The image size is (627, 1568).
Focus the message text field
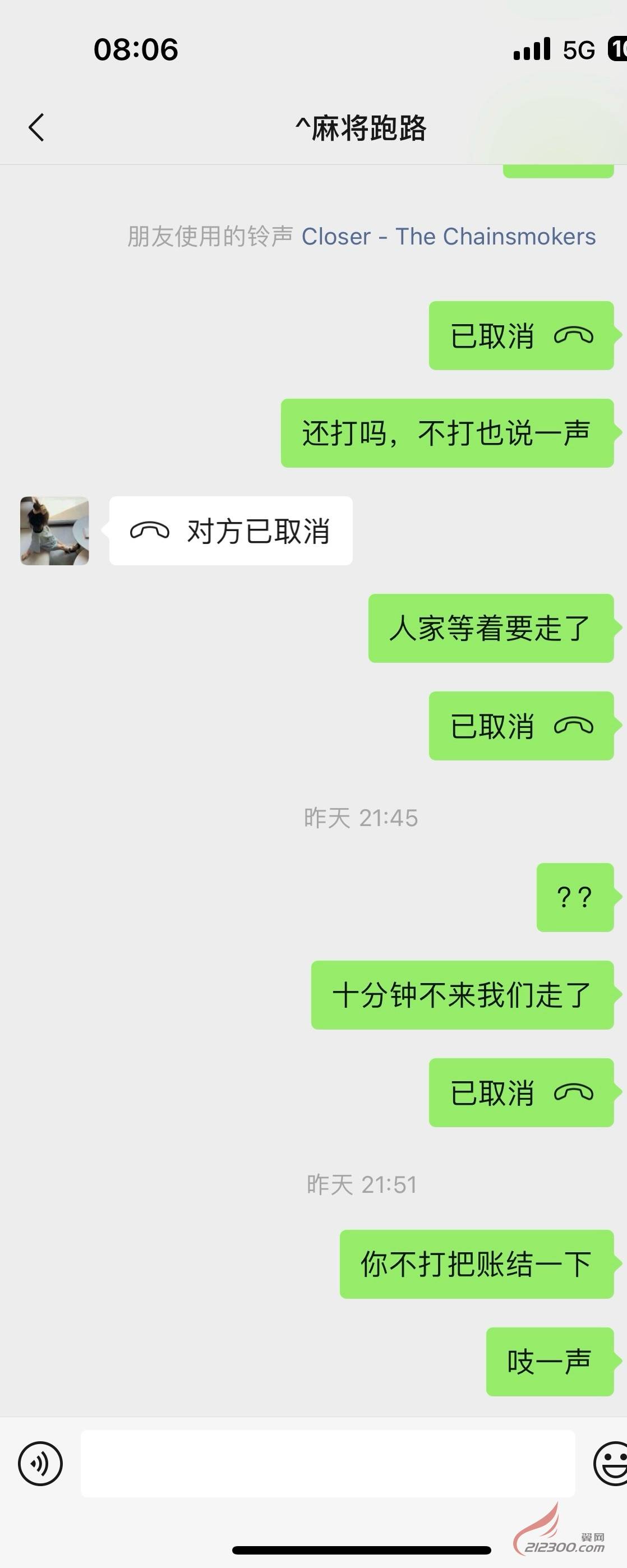click(x=328, y=1463)
